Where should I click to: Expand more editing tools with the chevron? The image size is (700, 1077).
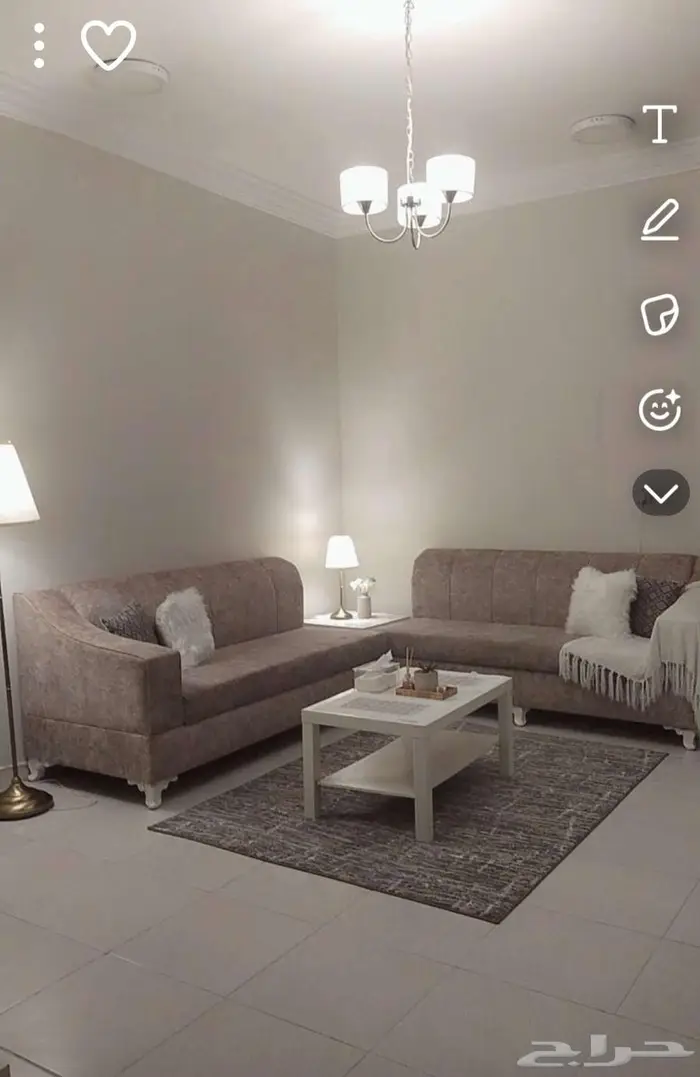point(660,493)
